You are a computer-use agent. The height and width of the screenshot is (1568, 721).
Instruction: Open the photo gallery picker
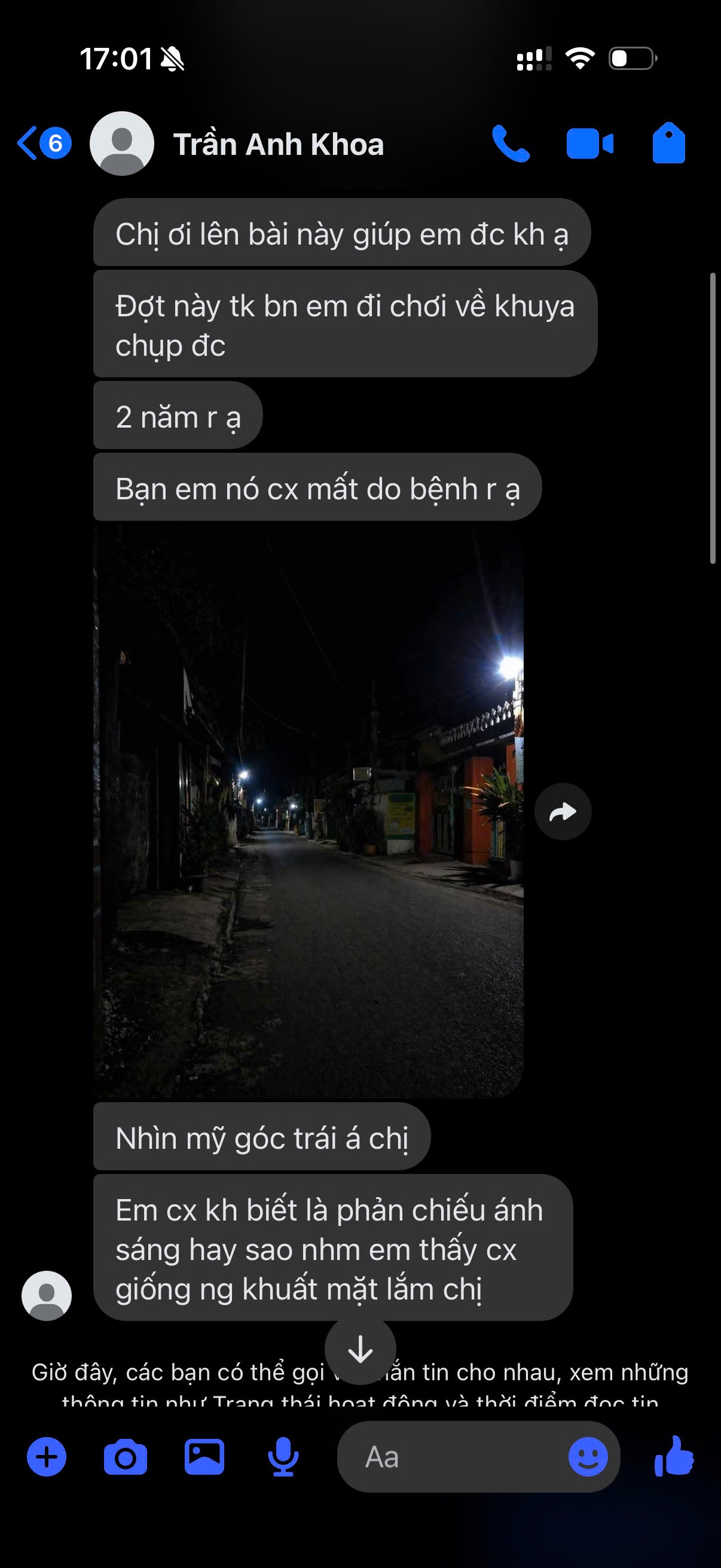(204, 1457)
